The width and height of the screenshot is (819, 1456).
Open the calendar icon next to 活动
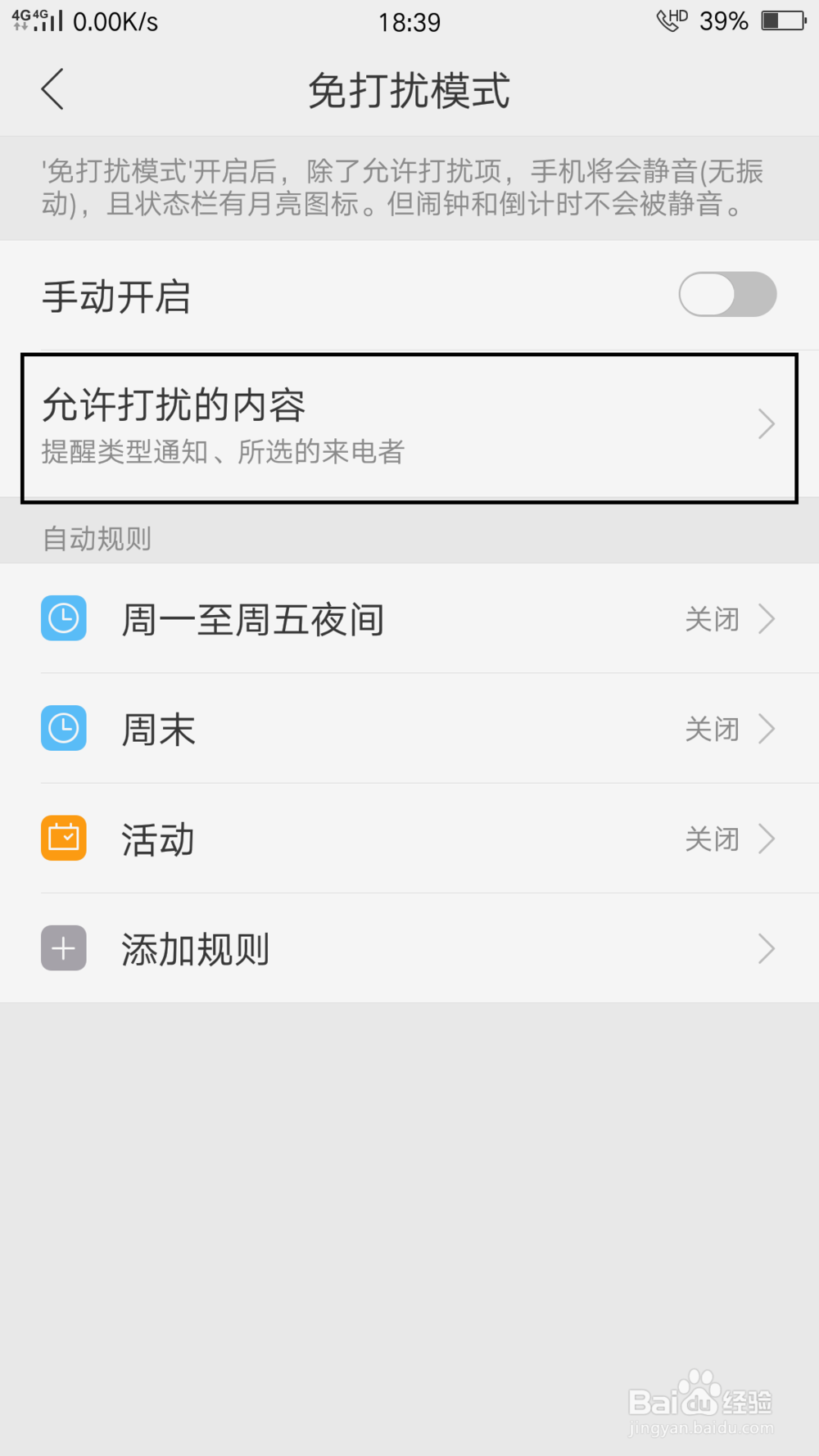click(63, 838)
